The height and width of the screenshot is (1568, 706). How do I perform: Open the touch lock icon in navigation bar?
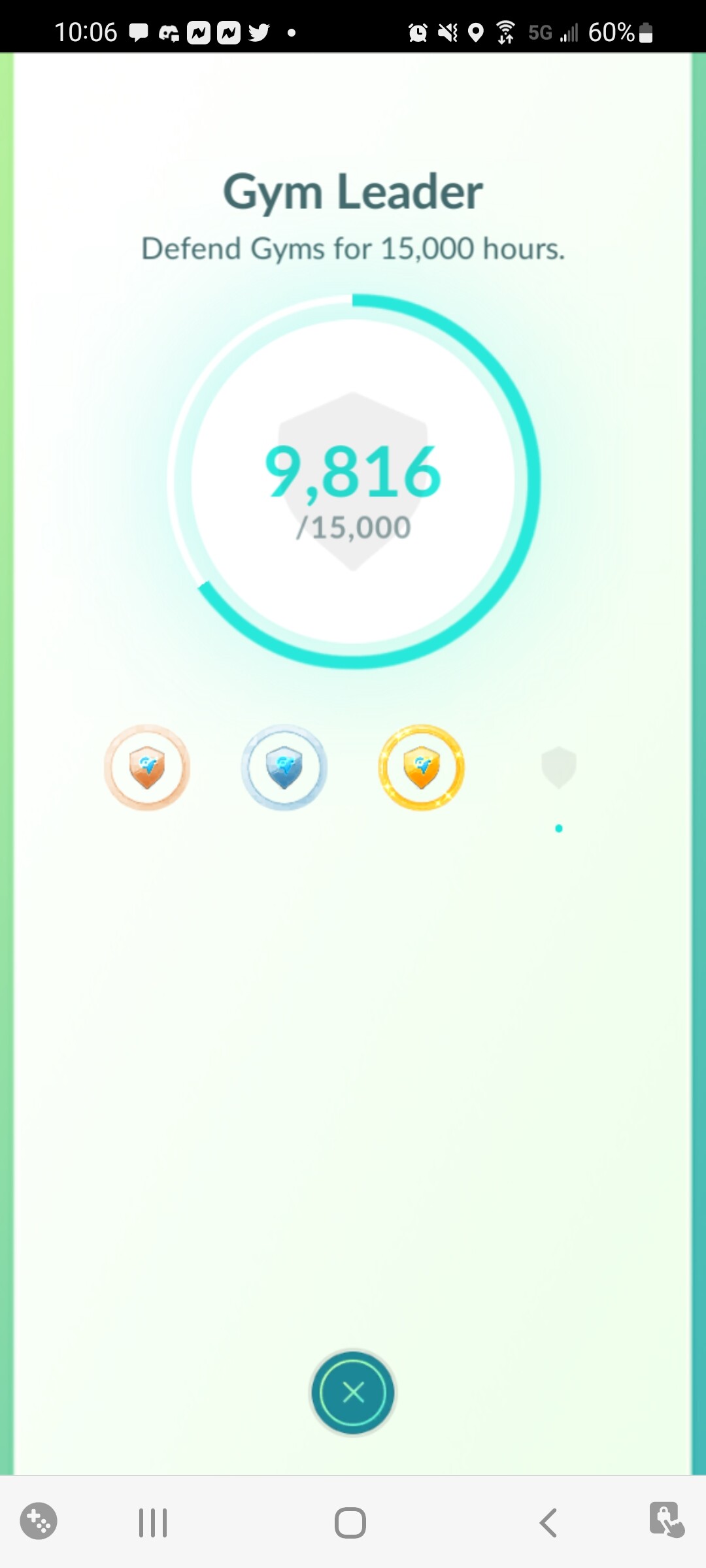point(666,1519)
